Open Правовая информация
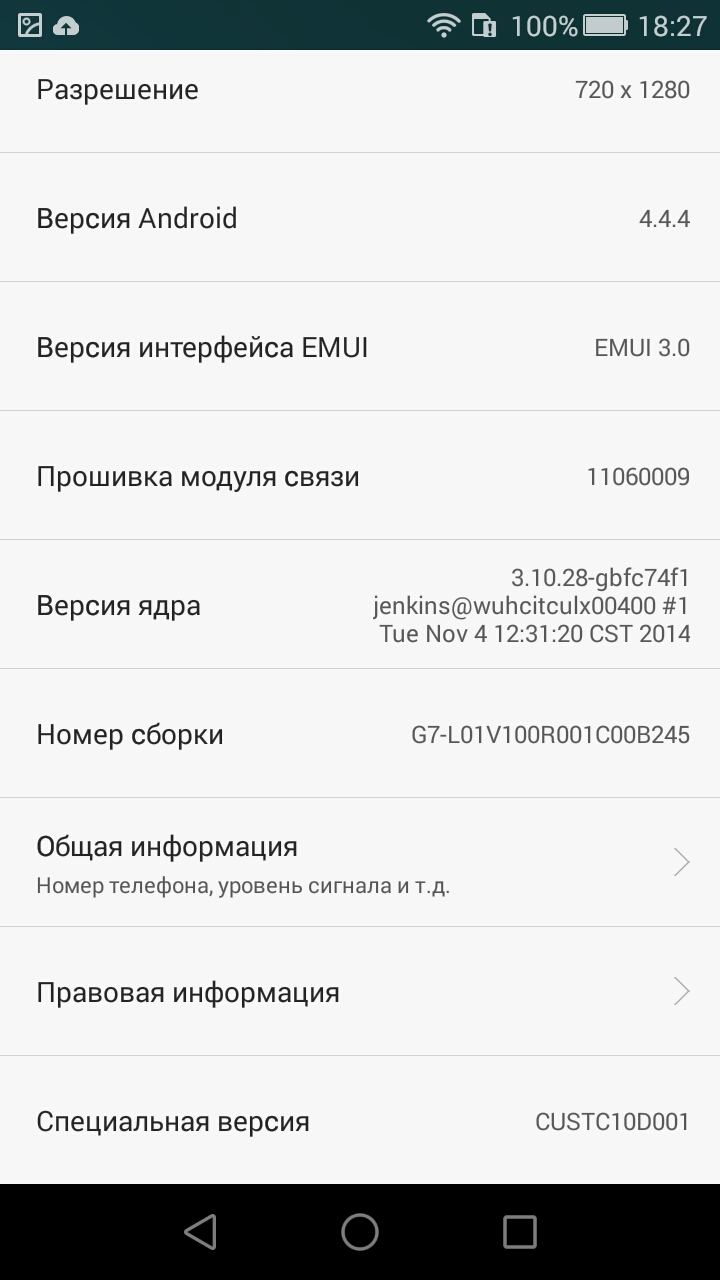The image size is (720, 1280). [360, 991]
